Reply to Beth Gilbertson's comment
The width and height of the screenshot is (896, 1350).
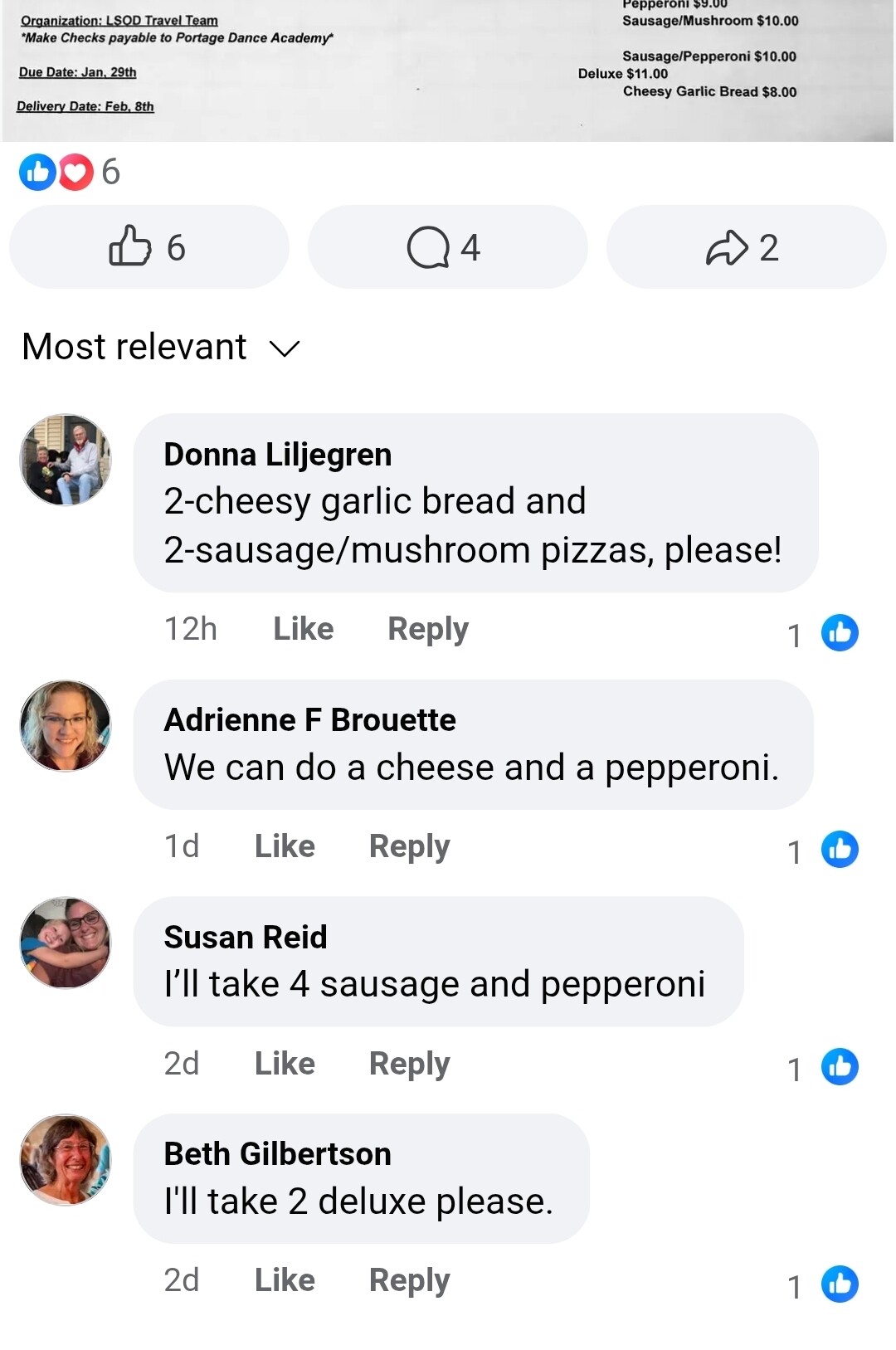click(x=409, y=1280)
